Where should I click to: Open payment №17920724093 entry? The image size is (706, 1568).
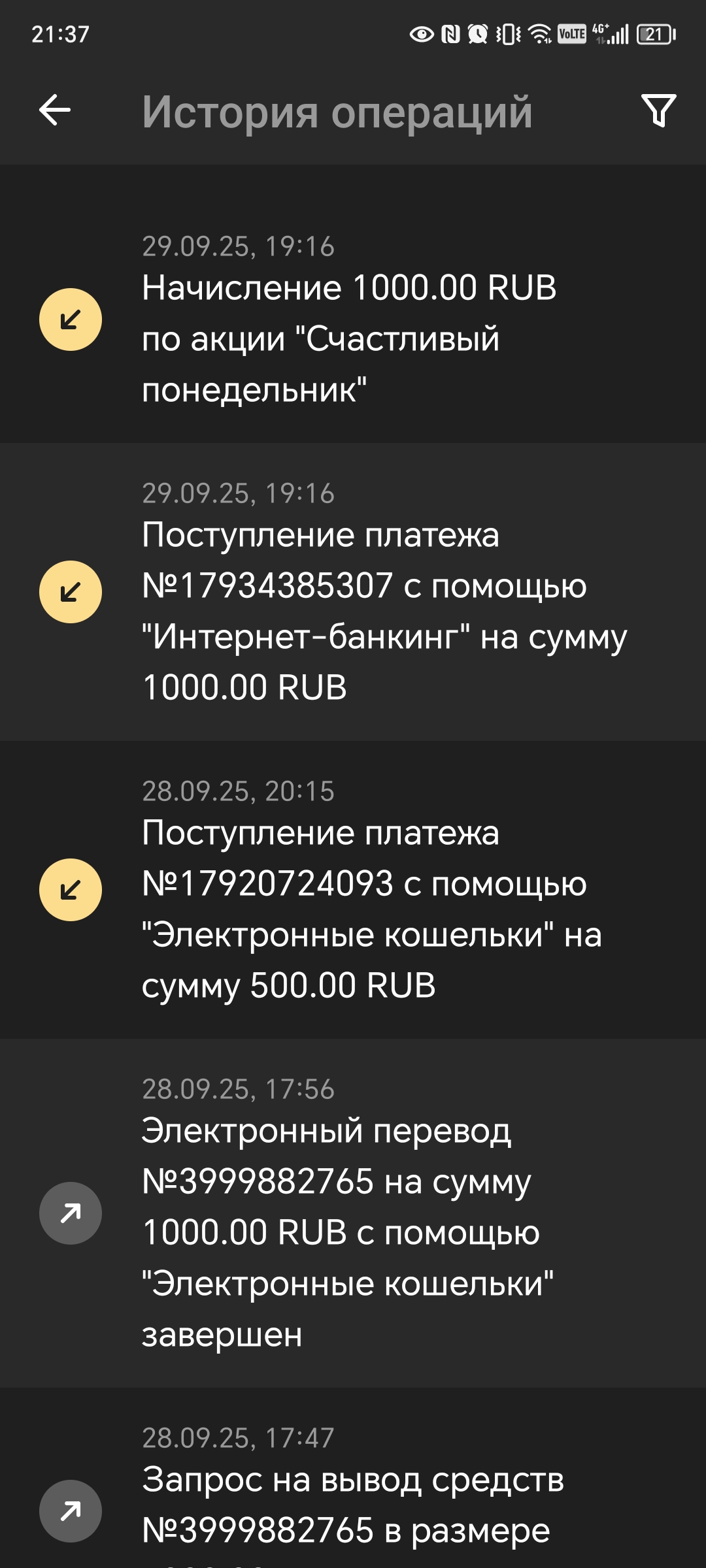click(x=353, y=890)
